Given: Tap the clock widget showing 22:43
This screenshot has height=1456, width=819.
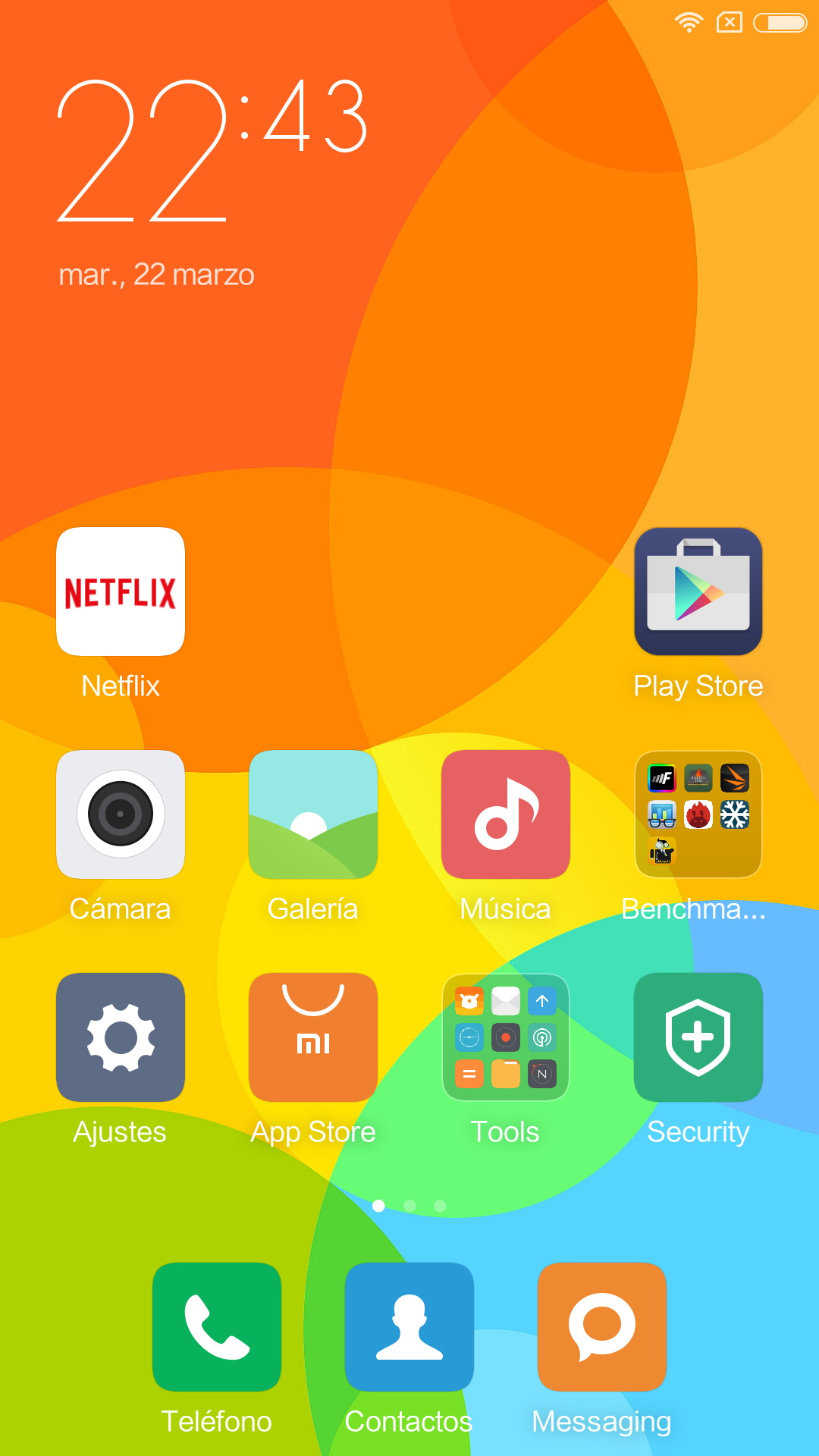Looking at the screenshot, I should [x=213, y=150].
